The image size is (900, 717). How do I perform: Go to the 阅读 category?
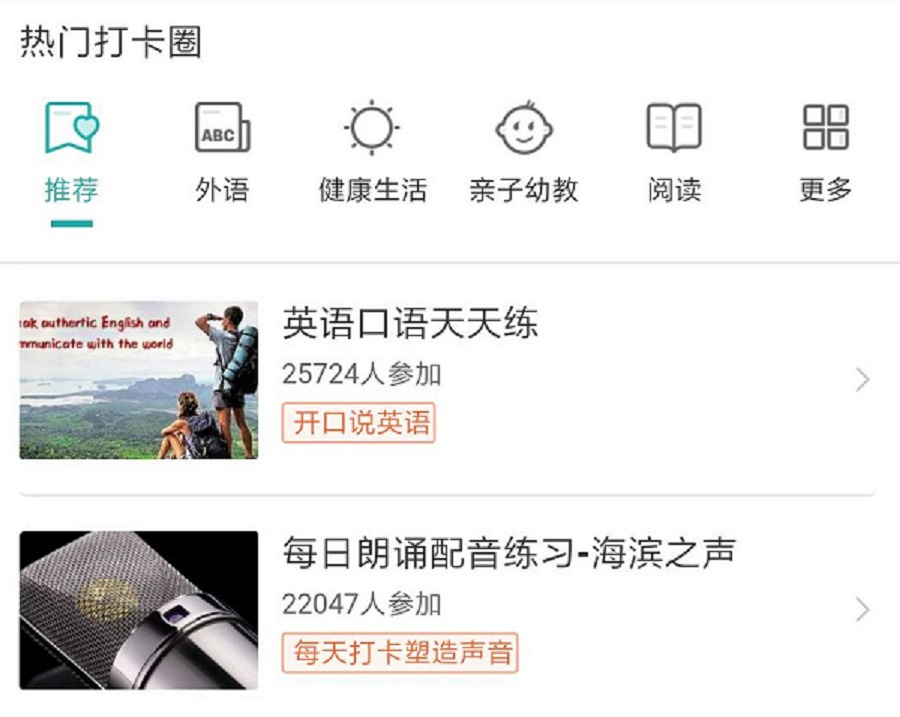point(674,153)
